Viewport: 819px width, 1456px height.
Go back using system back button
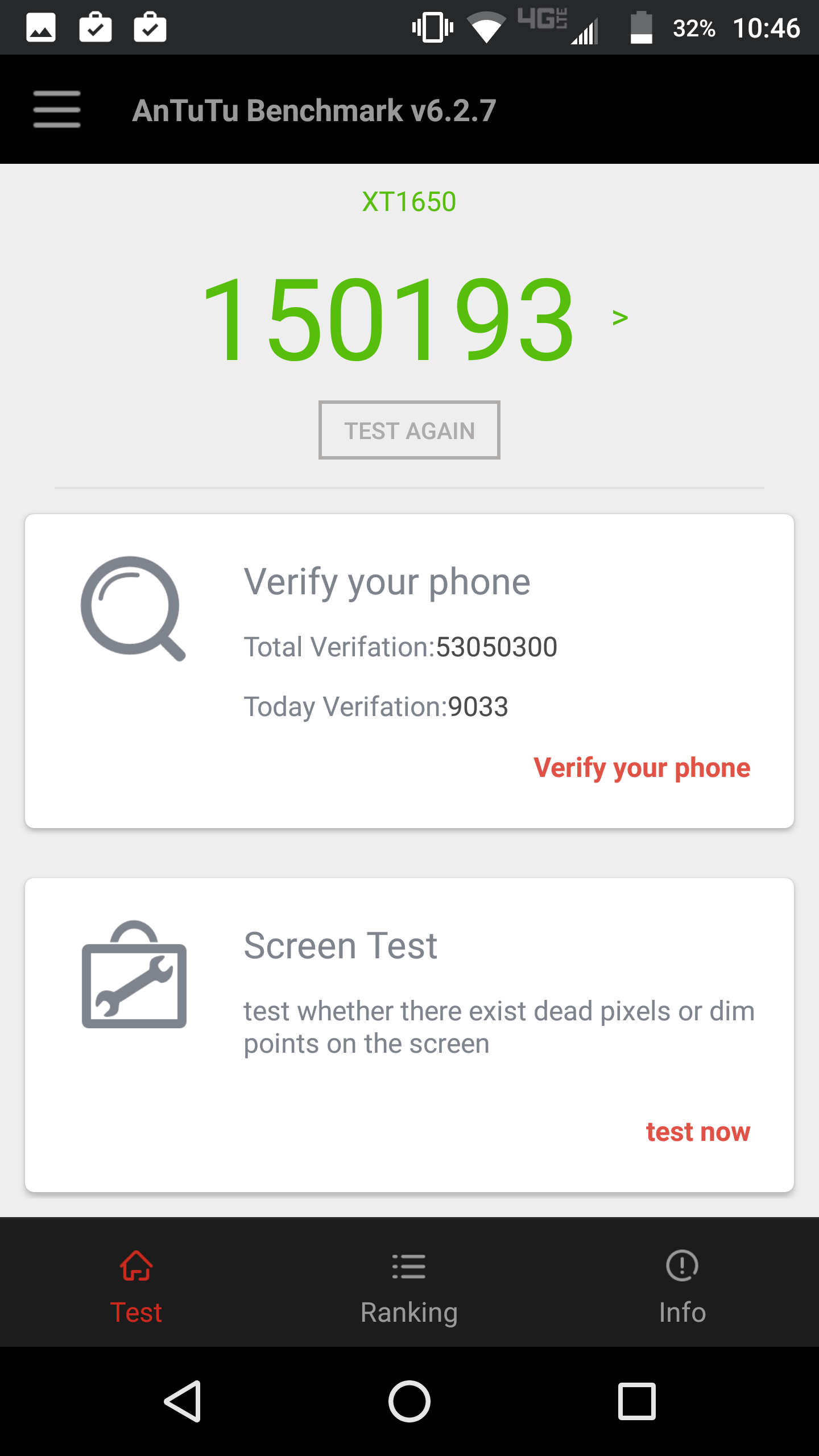coord(183,1401)
